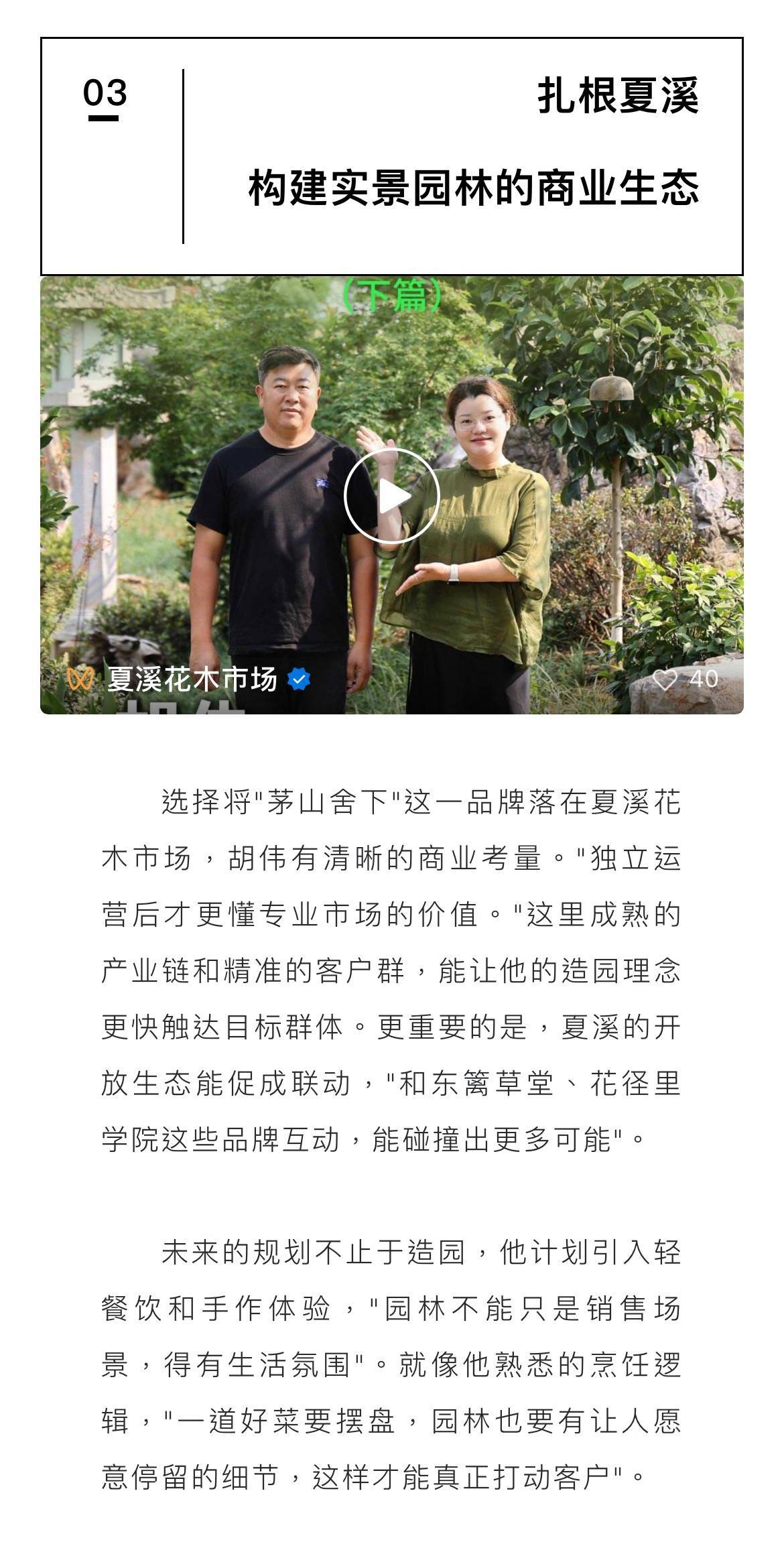The height and width of the screenshot is (1542, 784).
Task: Open 夏溪花木市场 channel account
Action: point(192,680)
